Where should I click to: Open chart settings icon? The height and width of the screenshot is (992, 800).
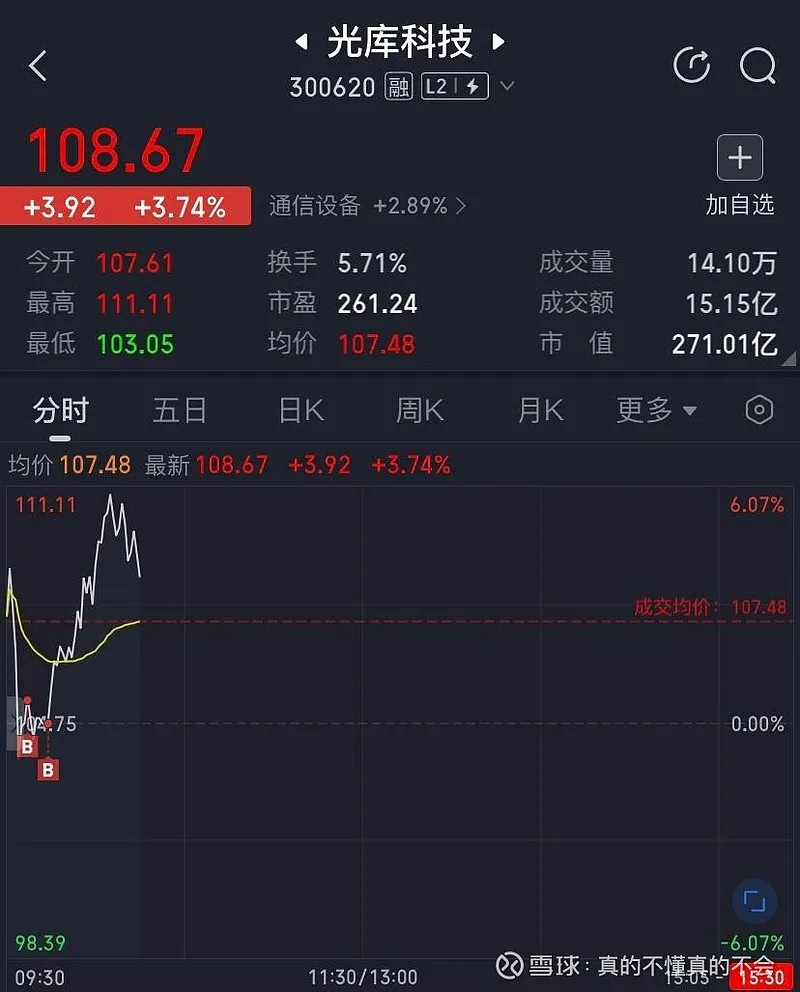point(759,410)
